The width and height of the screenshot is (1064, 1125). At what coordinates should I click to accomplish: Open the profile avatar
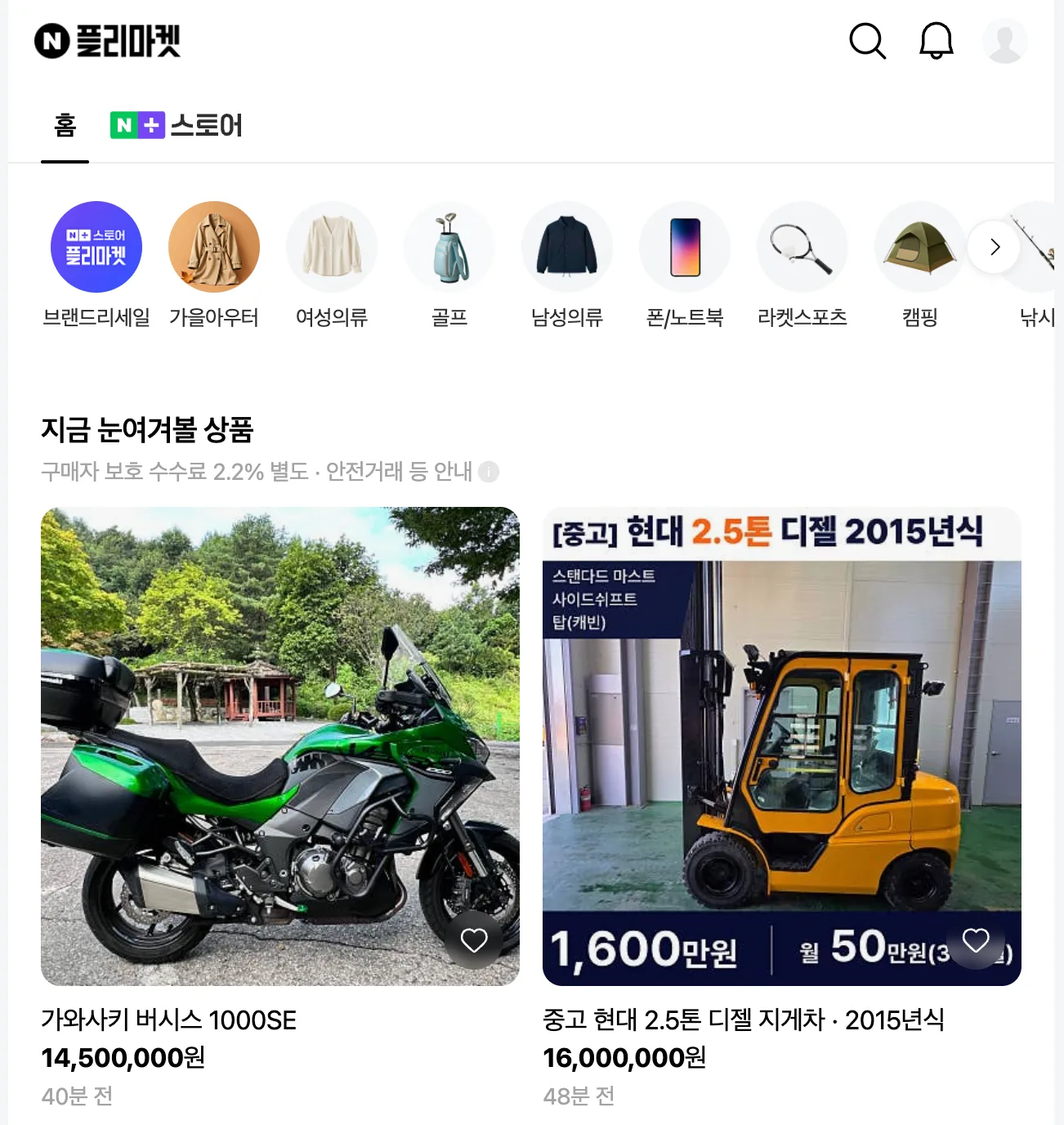pos(1005,41)
